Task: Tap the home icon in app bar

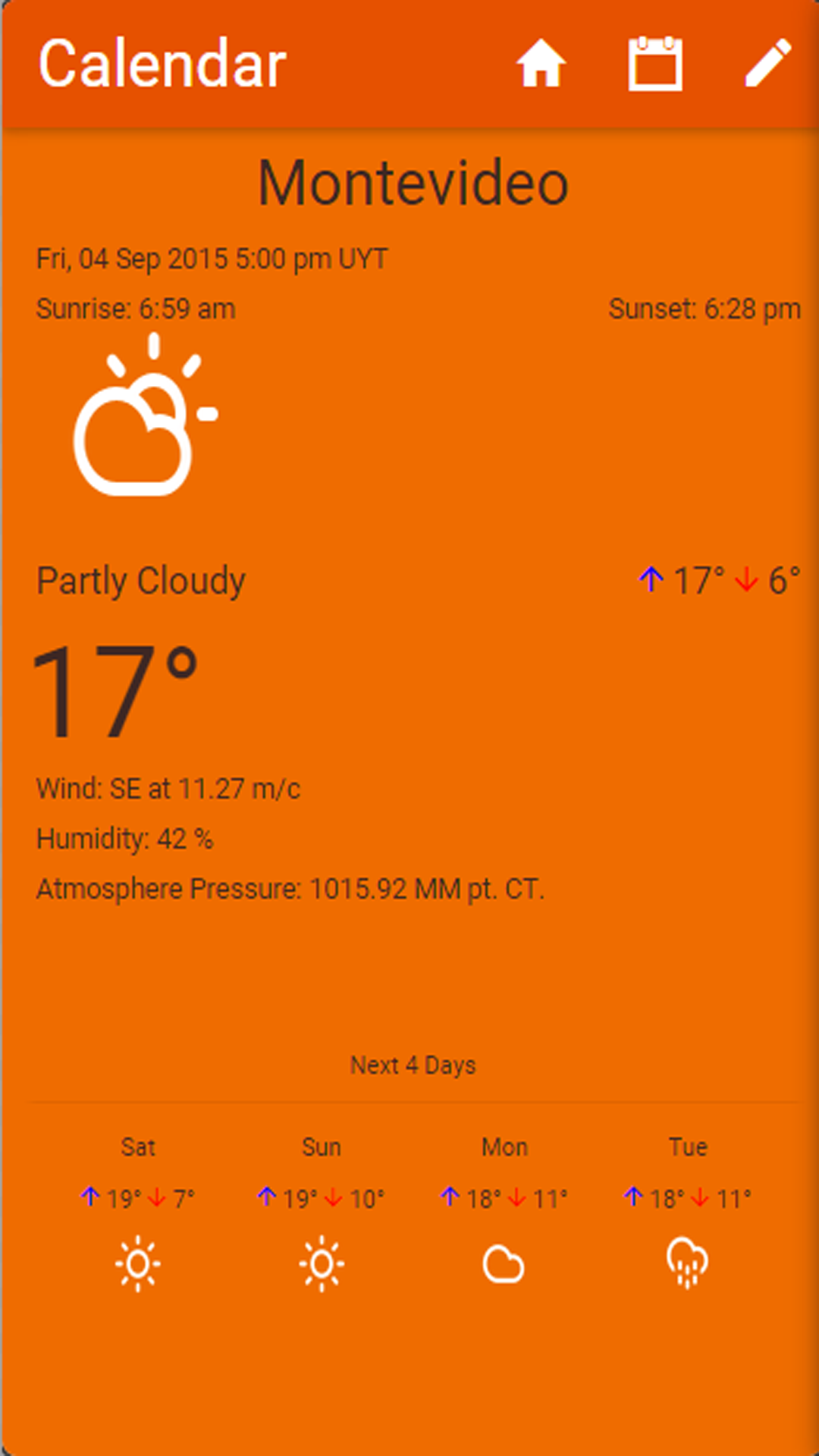Action: coord(541,64)
